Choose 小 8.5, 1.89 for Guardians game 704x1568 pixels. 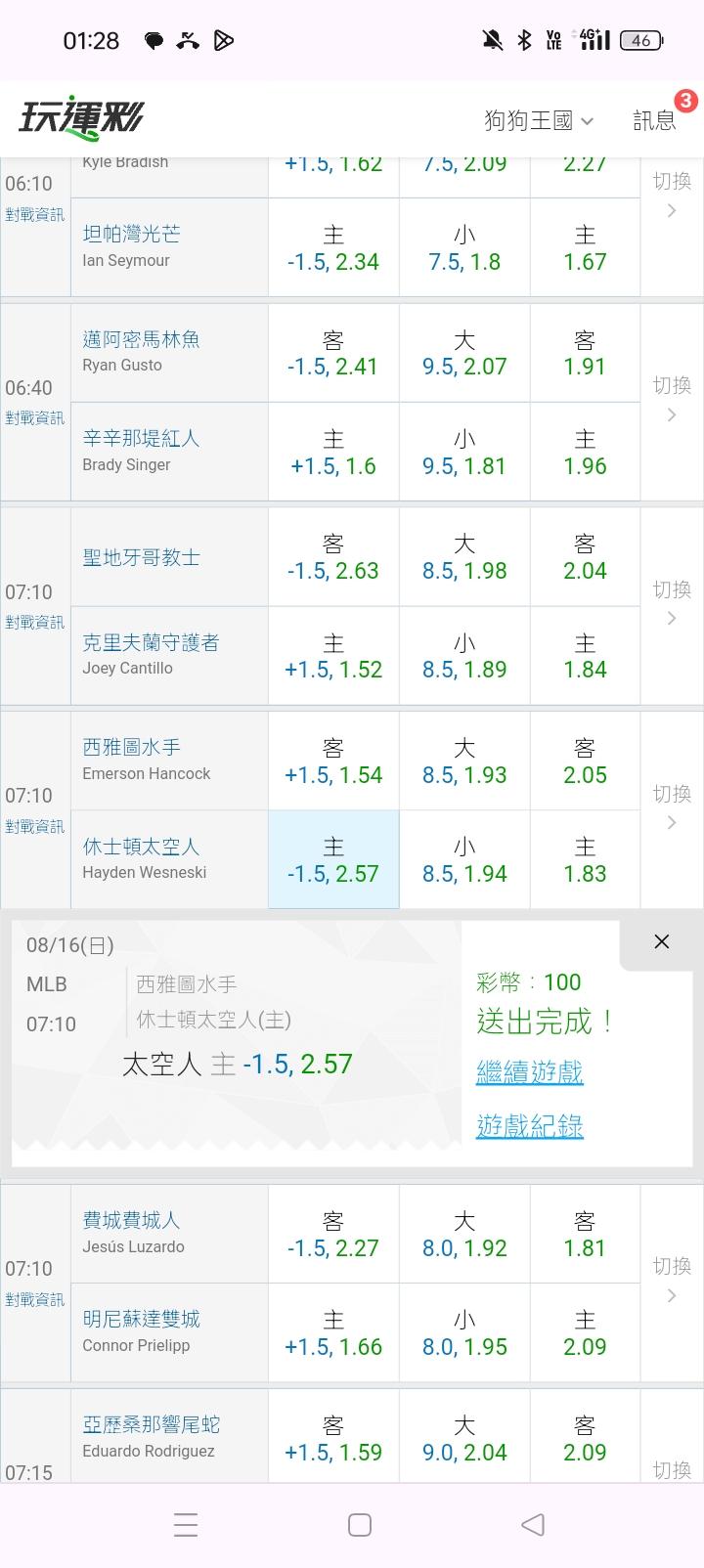[x=464, y=656]
